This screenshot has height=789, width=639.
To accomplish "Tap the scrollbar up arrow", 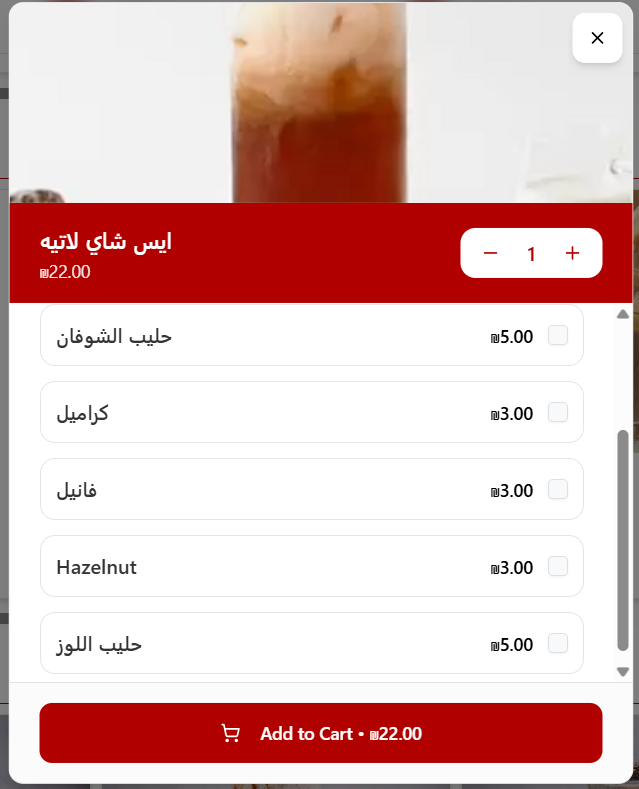I will [623, 314].
